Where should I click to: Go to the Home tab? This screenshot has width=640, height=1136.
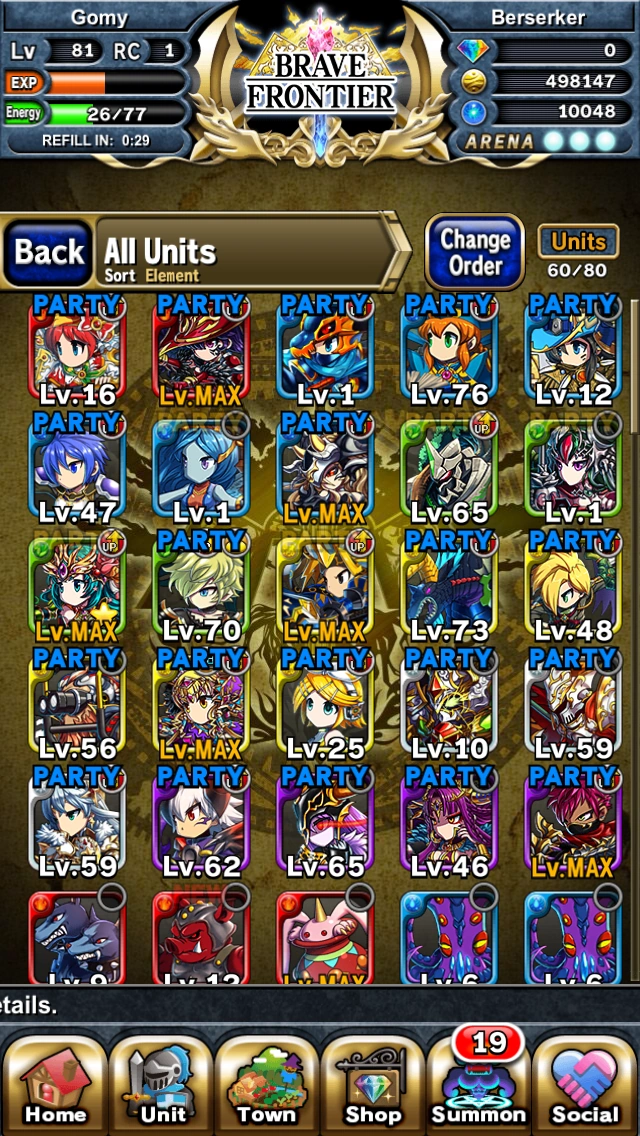(55, 1083)
